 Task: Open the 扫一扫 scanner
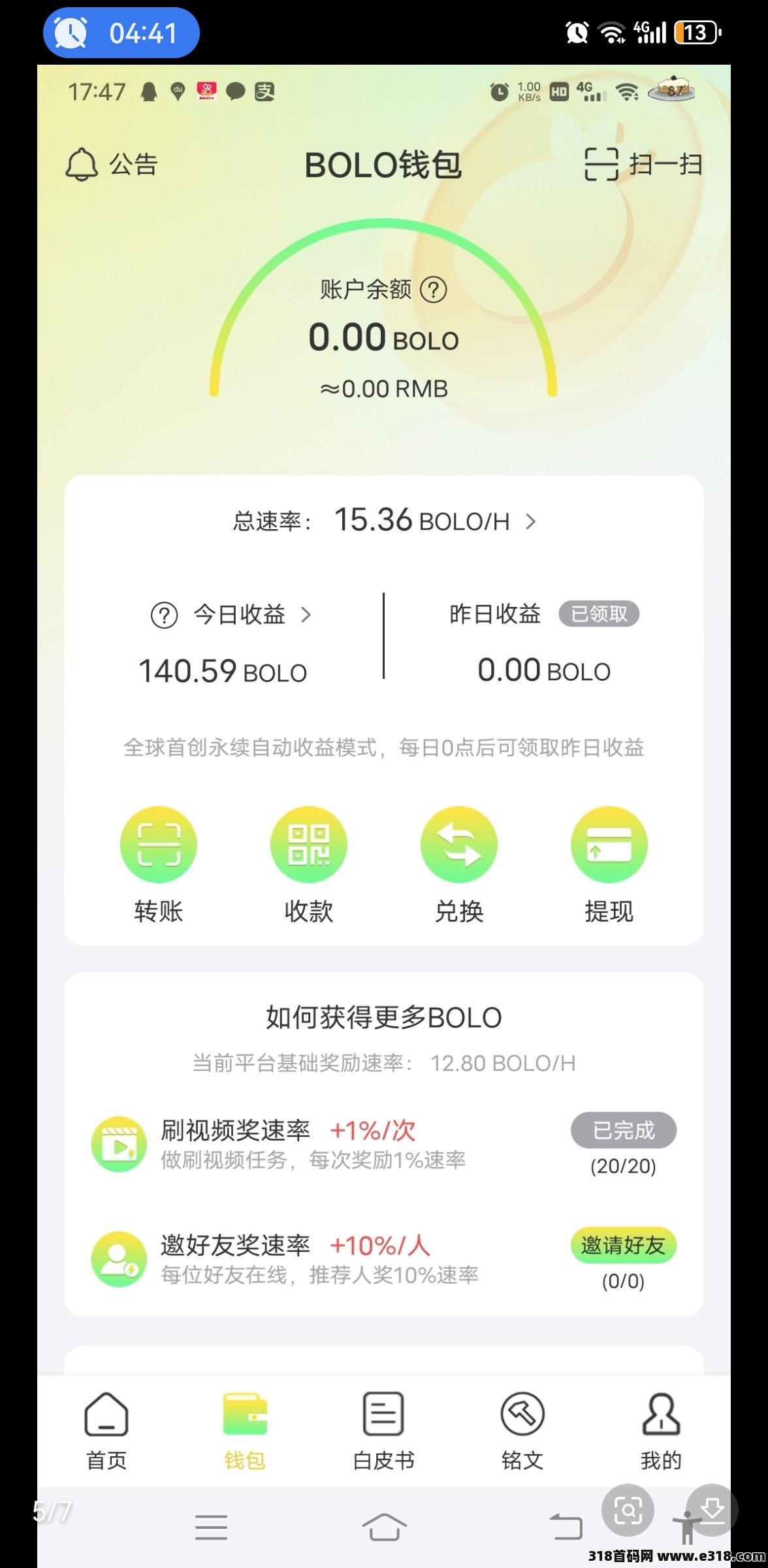point(643,164)
